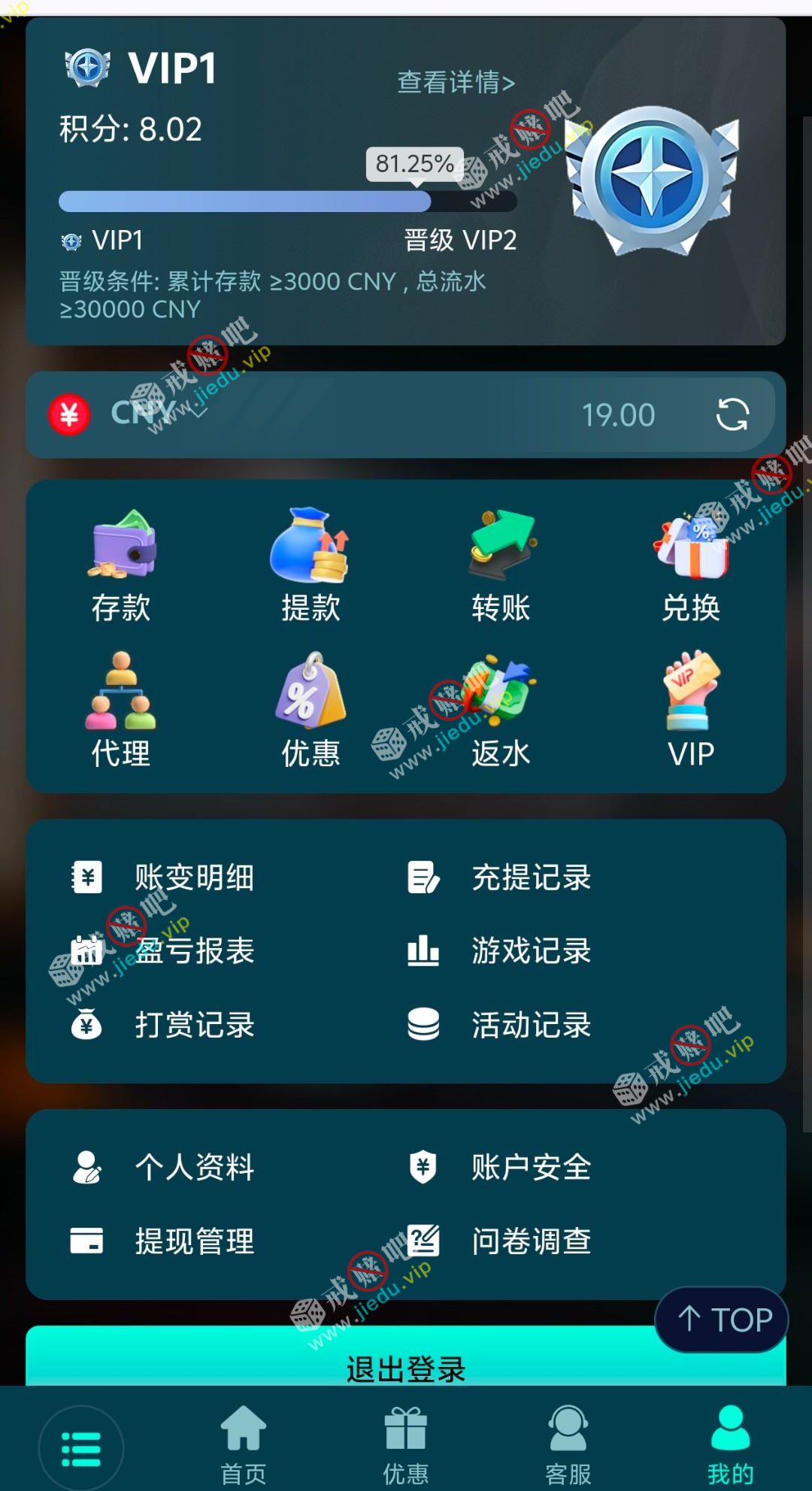Viewport: 812px width, 1491px height.
Task: Open 盈亏报表 profit report
Action: click(x=194, y=951)
